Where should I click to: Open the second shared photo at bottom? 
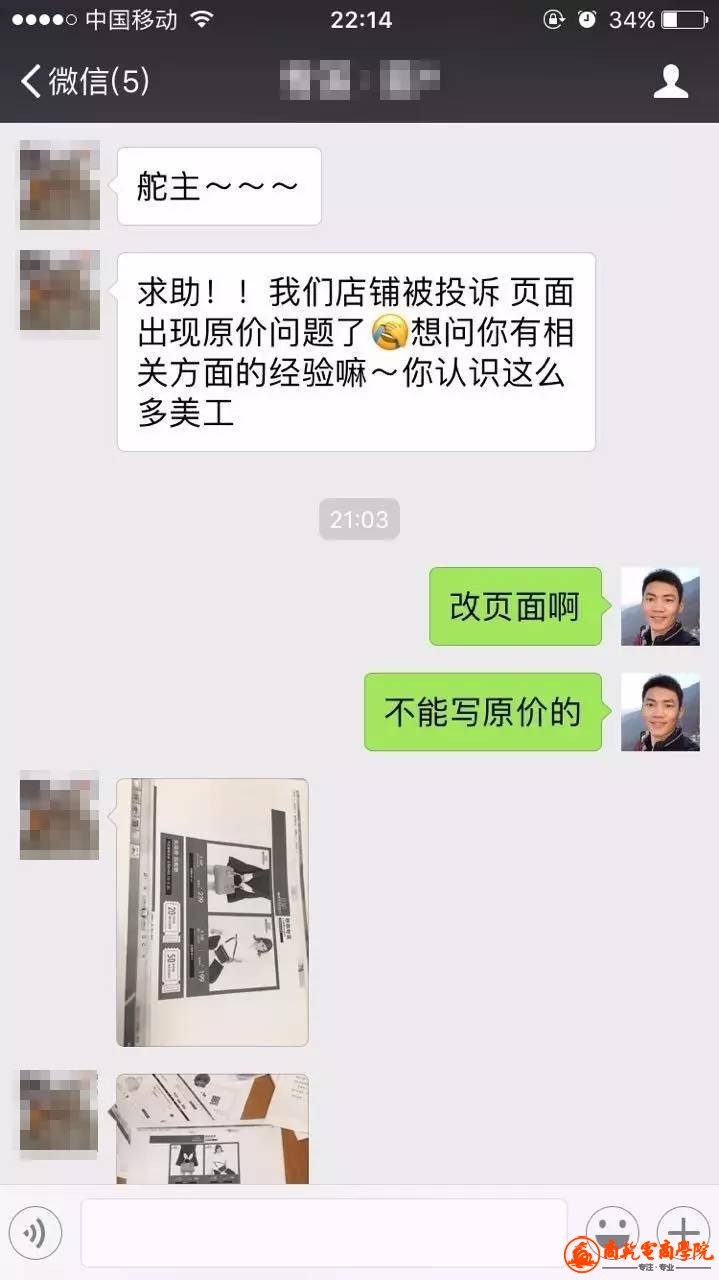212,1129
